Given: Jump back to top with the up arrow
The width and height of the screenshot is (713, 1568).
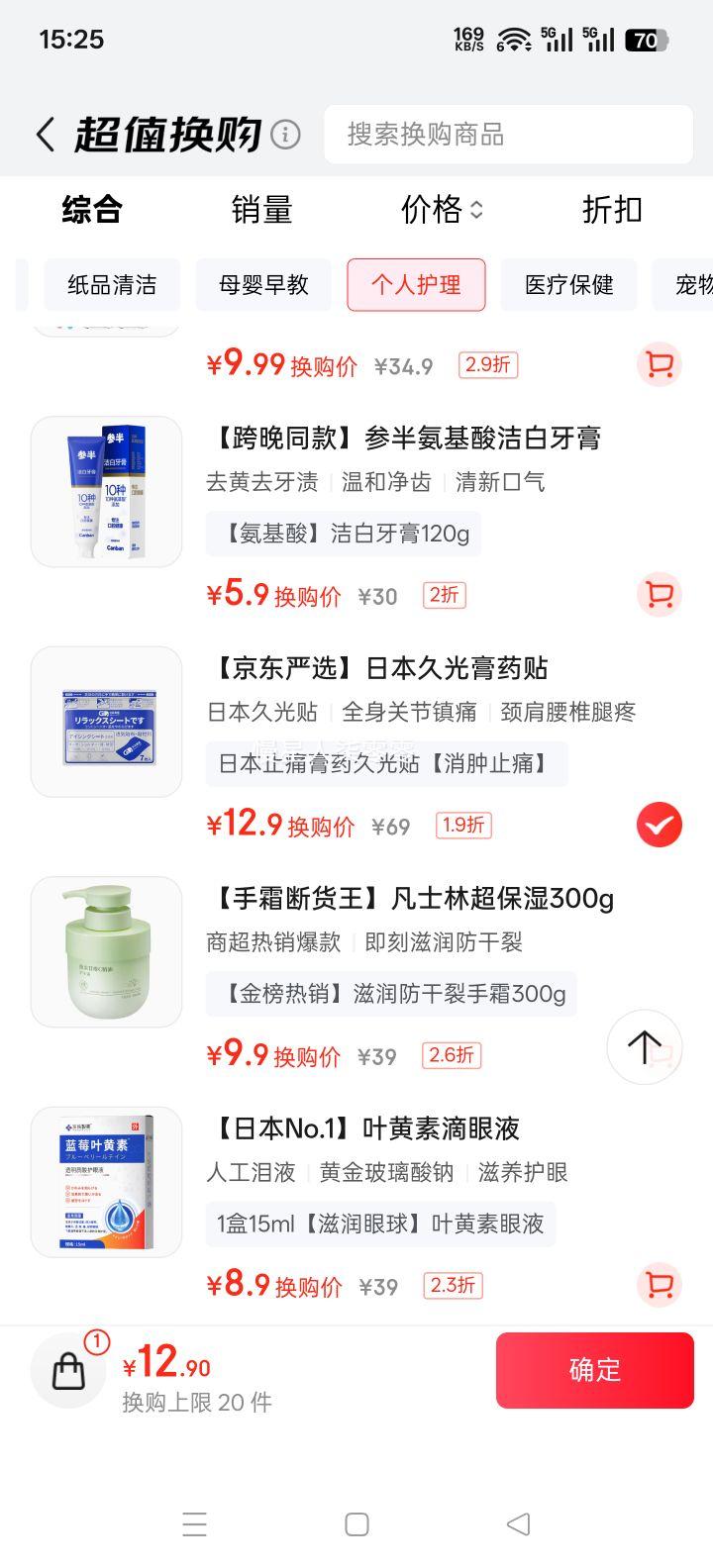Looking at the screenshot, I should pos(644,1046).
